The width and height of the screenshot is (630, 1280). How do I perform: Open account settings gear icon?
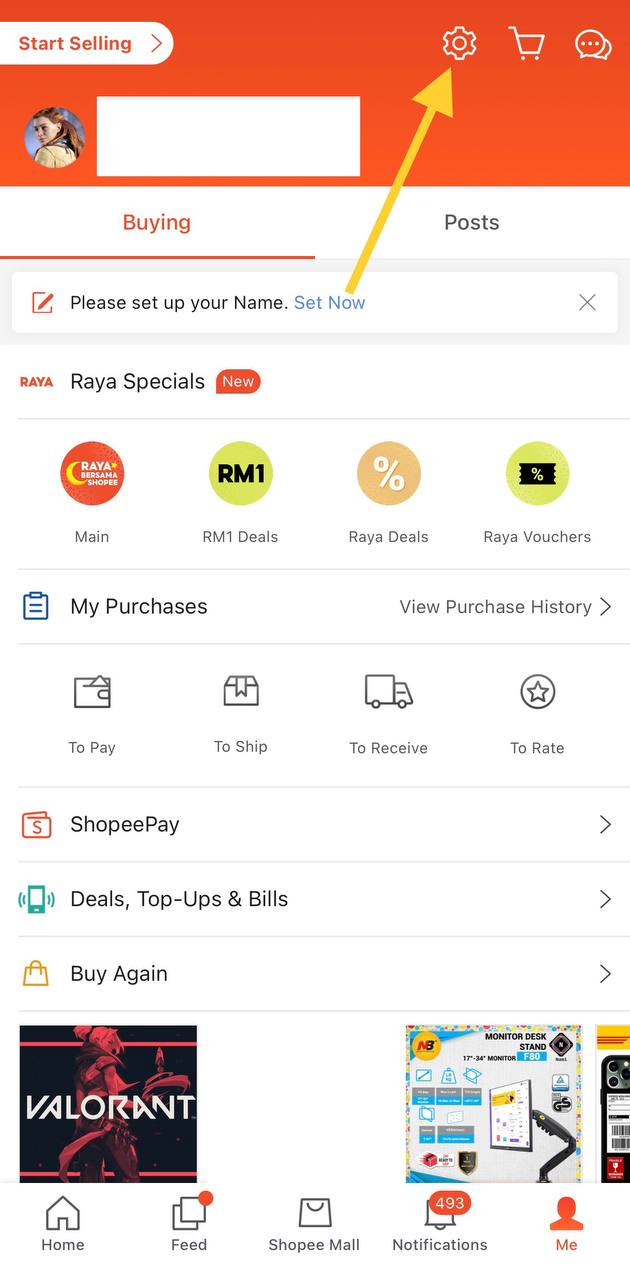tap(459, 44)
